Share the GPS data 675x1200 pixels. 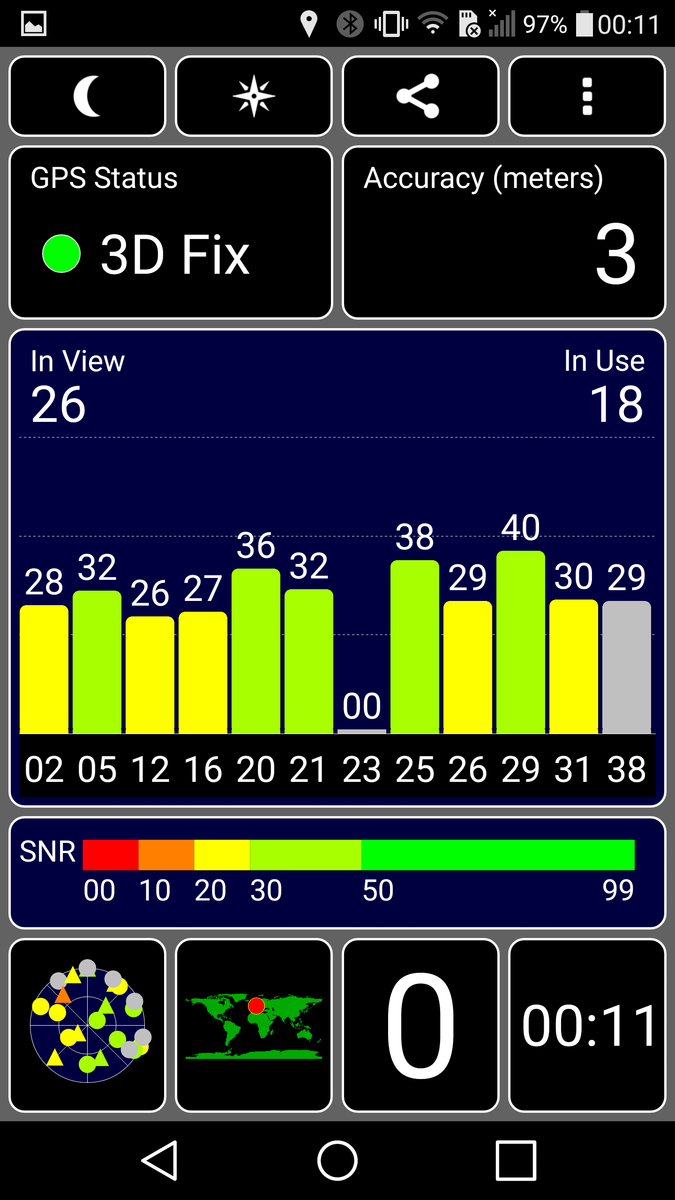(420, 96)
